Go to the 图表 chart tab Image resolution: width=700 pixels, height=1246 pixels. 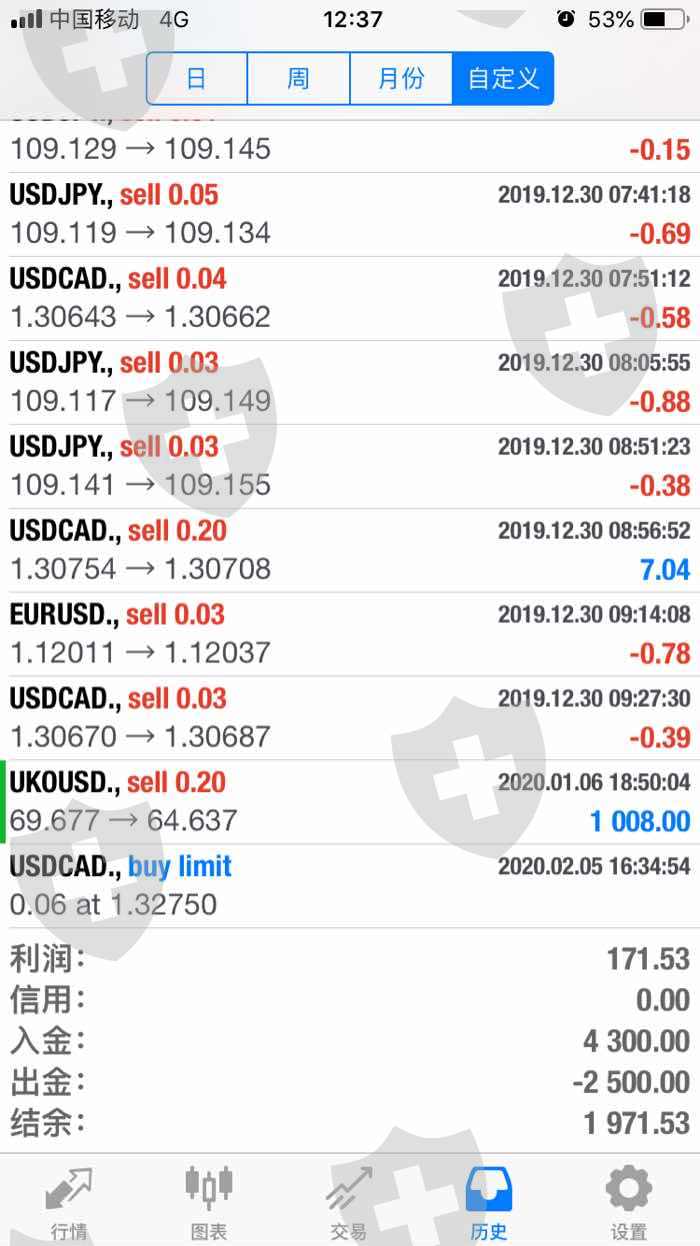click(x=209, y=1201)
